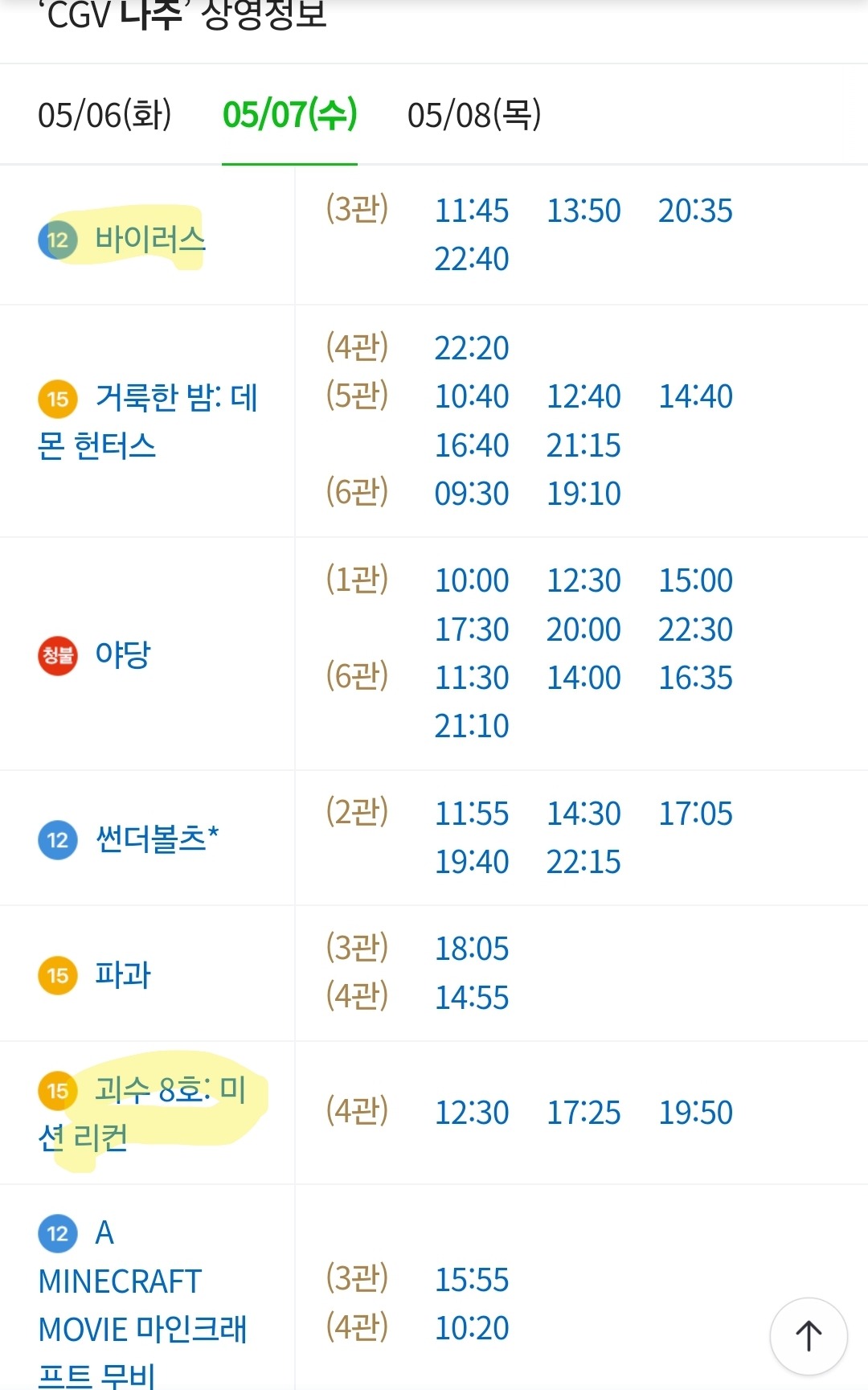The image size is (868, 1390).
Task: Choose the 22:20 showing in 4관
Action: pos(472,348)
